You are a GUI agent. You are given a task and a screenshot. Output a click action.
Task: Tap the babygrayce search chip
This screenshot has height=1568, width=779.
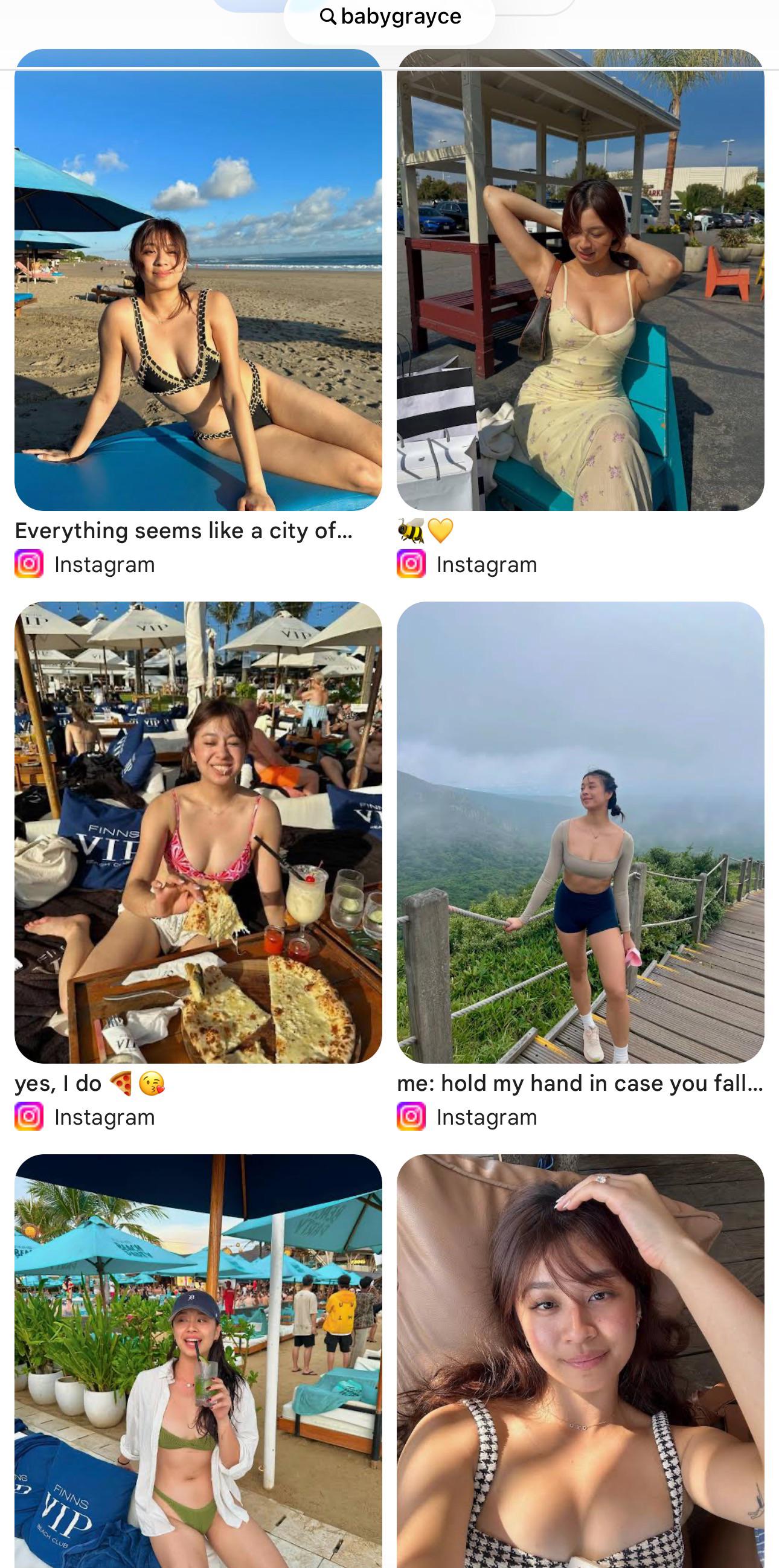[x=389, y=17]
